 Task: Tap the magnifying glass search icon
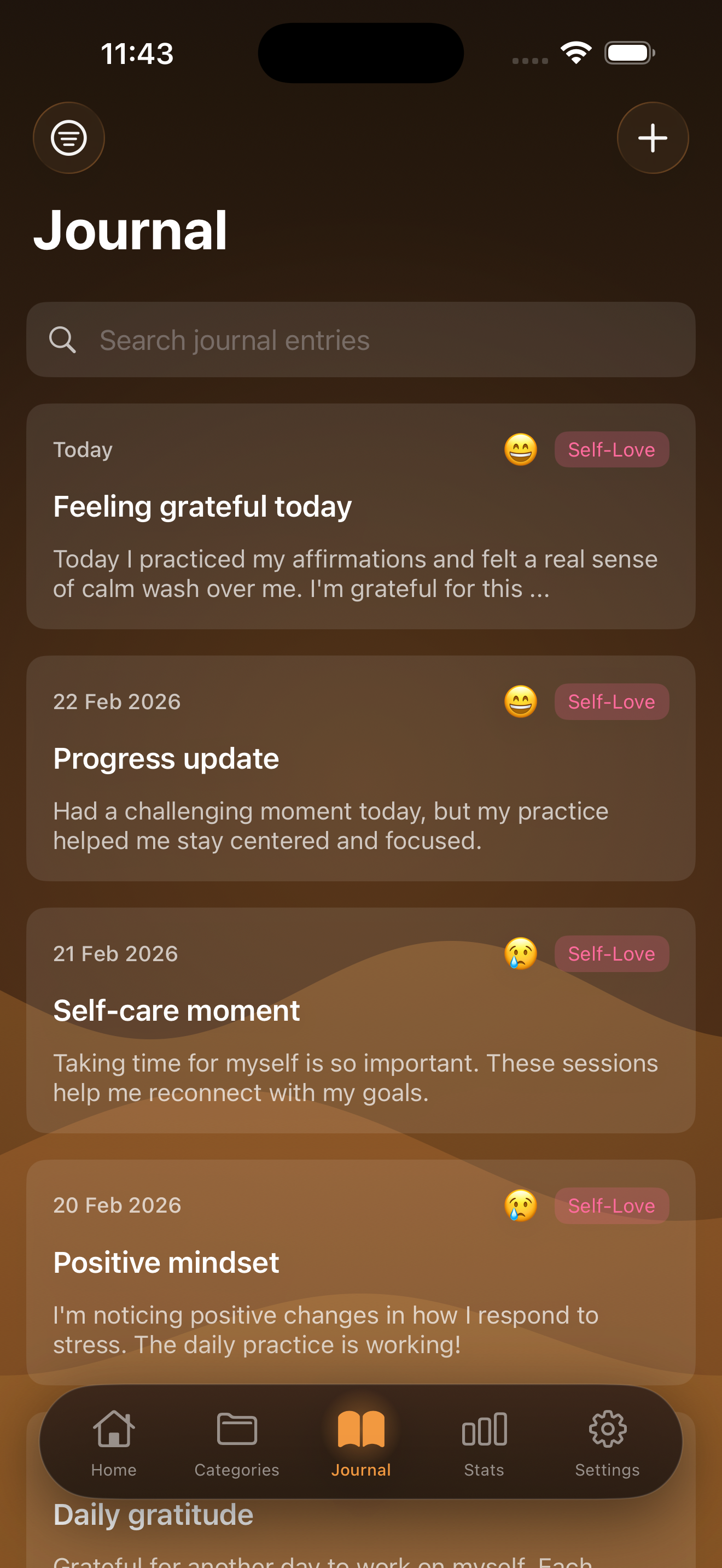tap(63, 340)
